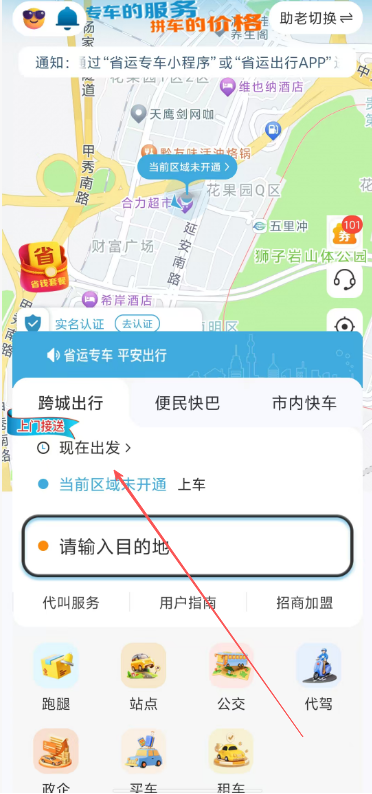Viewport: 372px width, 794px height.
Task: Recenter the map with the location icon
Action: coord(345,323)
